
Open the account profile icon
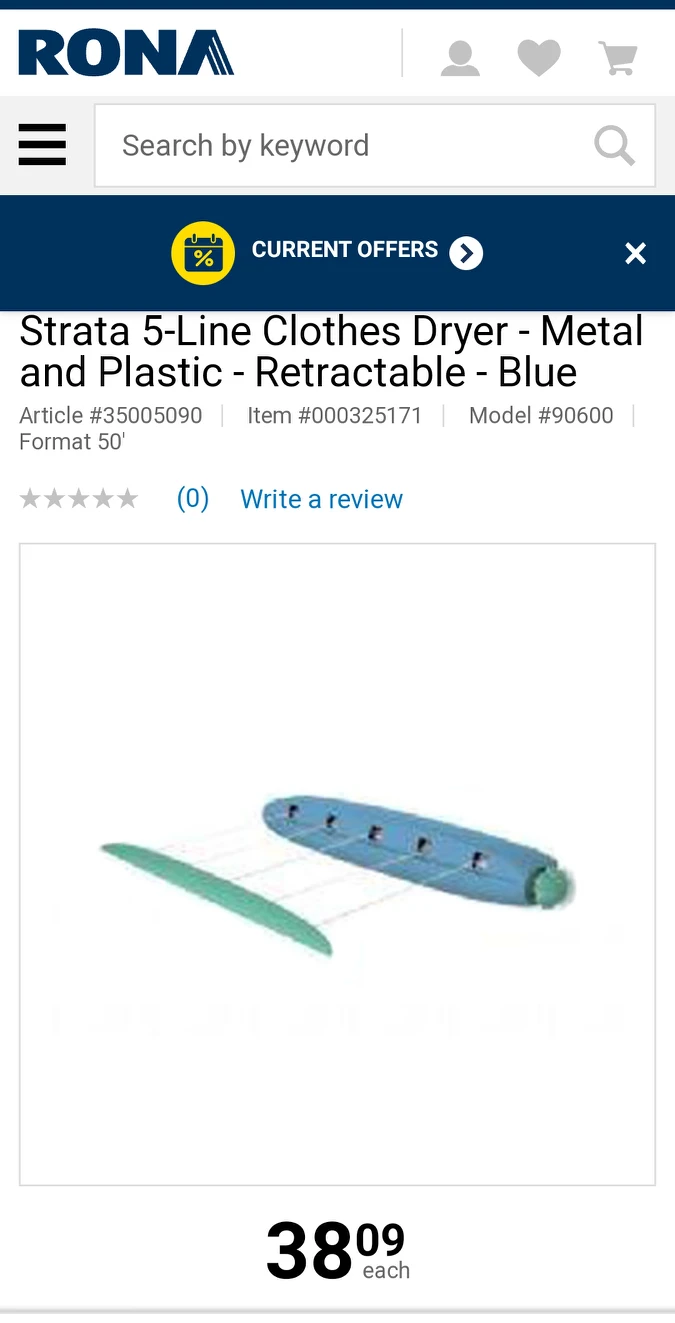coord(460,58)
